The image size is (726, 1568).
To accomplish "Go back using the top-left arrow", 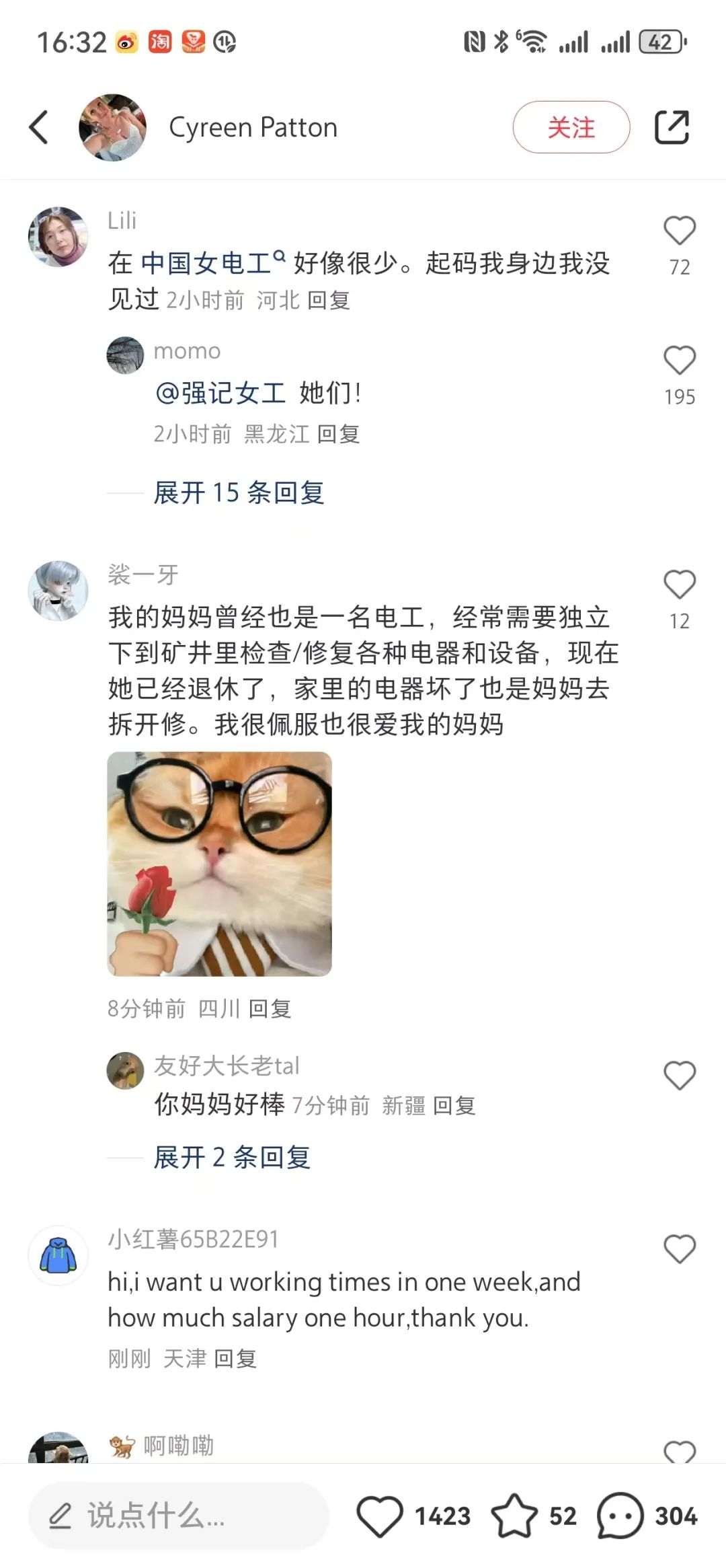I will 39,127.
